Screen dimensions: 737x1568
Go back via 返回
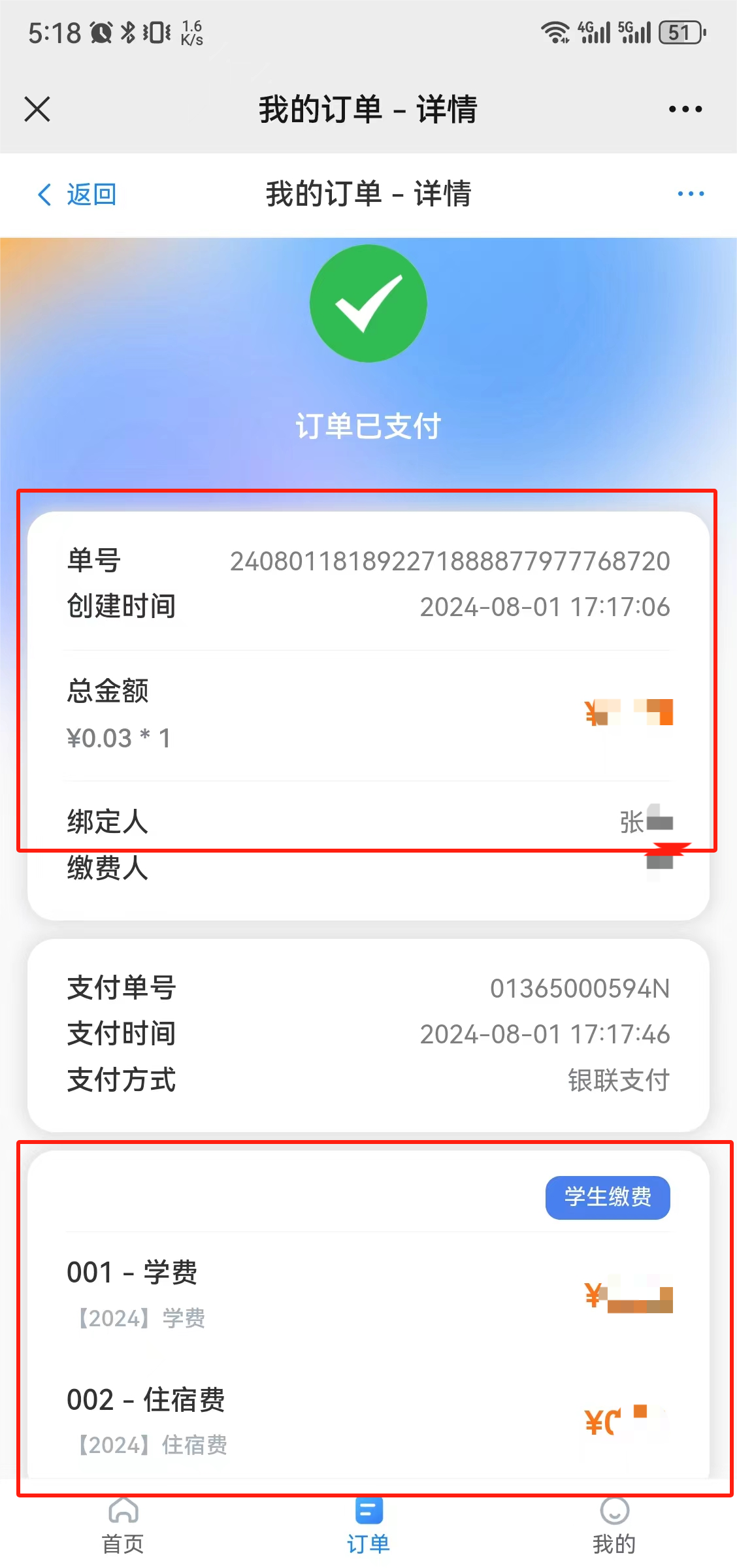[x=77, y=194]
